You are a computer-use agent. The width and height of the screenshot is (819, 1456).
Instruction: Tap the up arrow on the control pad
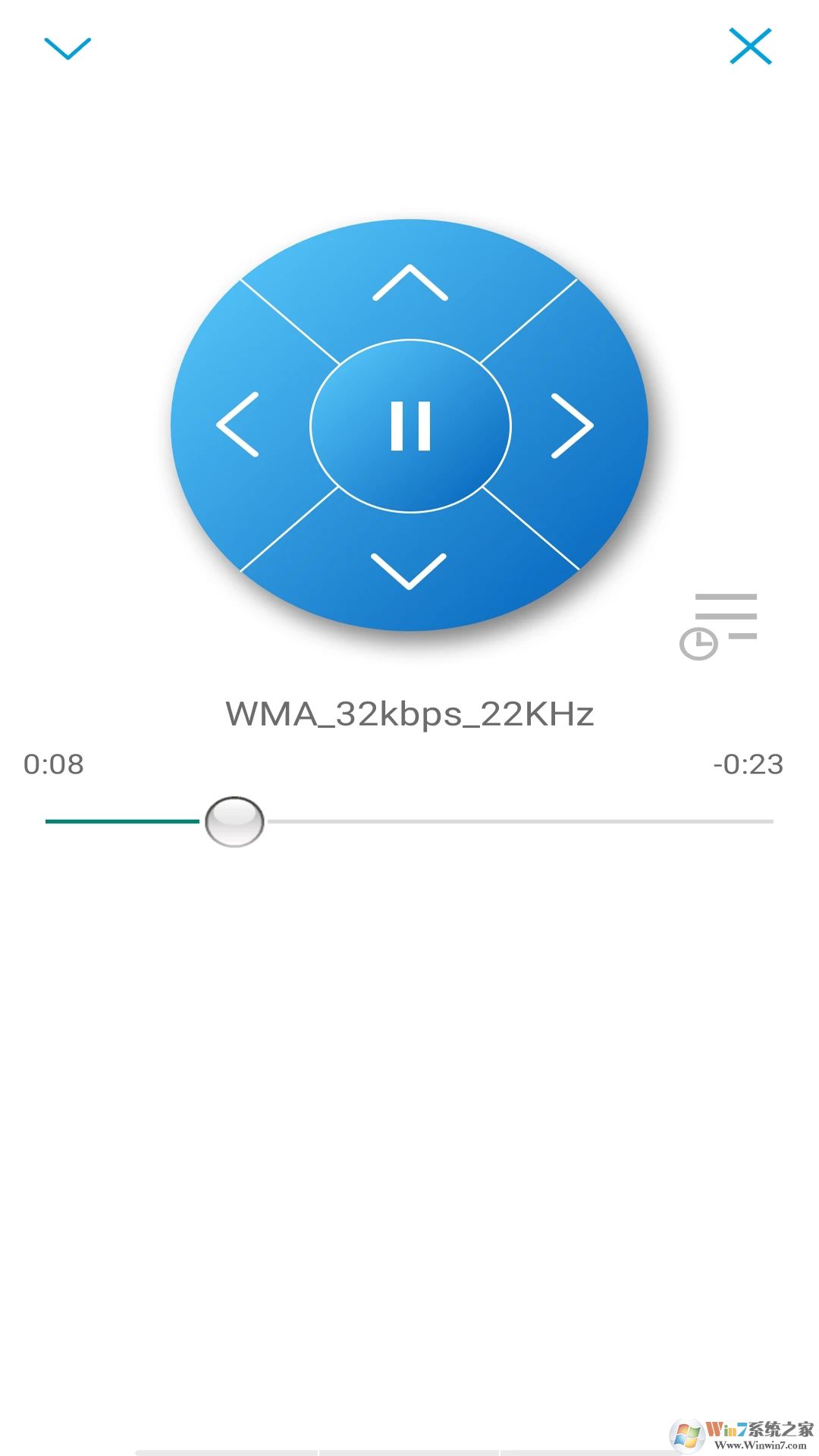point(410,284)
